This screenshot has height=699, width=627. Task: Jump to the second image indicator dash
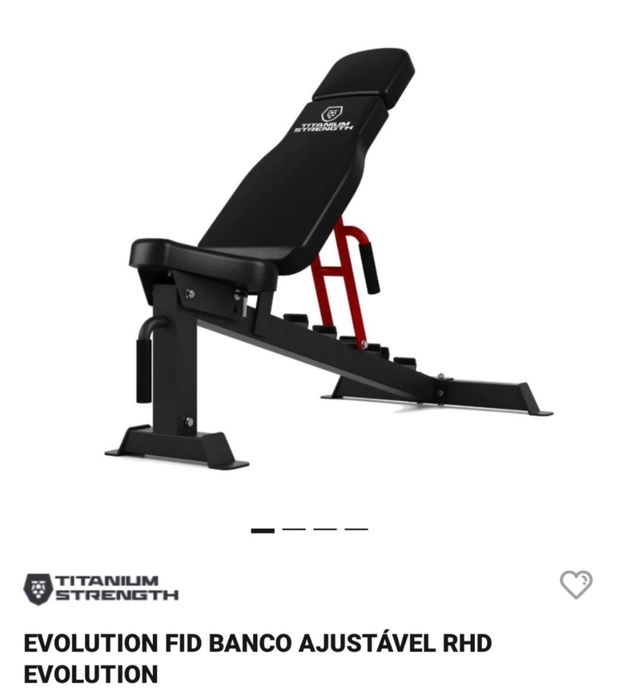pyautogui.click(x=293, y=530)
